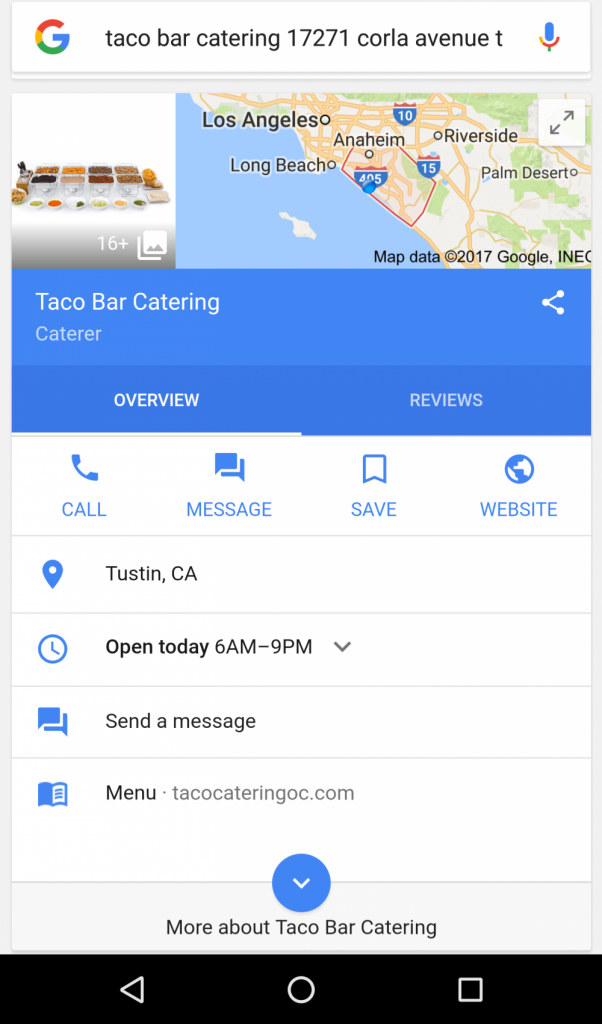This screenshot has width=602, height=1024.
Task: Open the business website
Action: 518,486
